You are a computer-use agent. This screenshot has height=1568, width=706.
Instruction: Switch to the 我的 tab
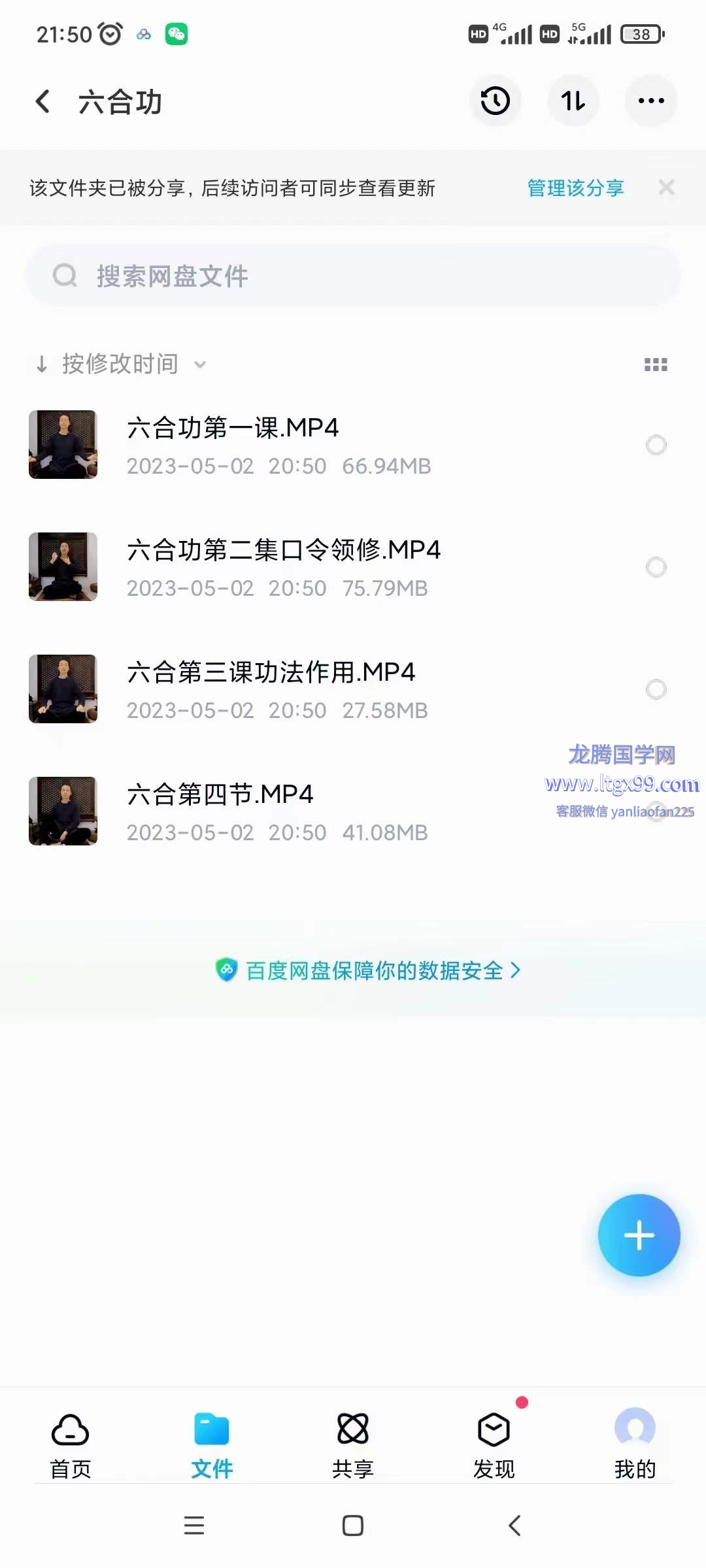pos(635,1445)
